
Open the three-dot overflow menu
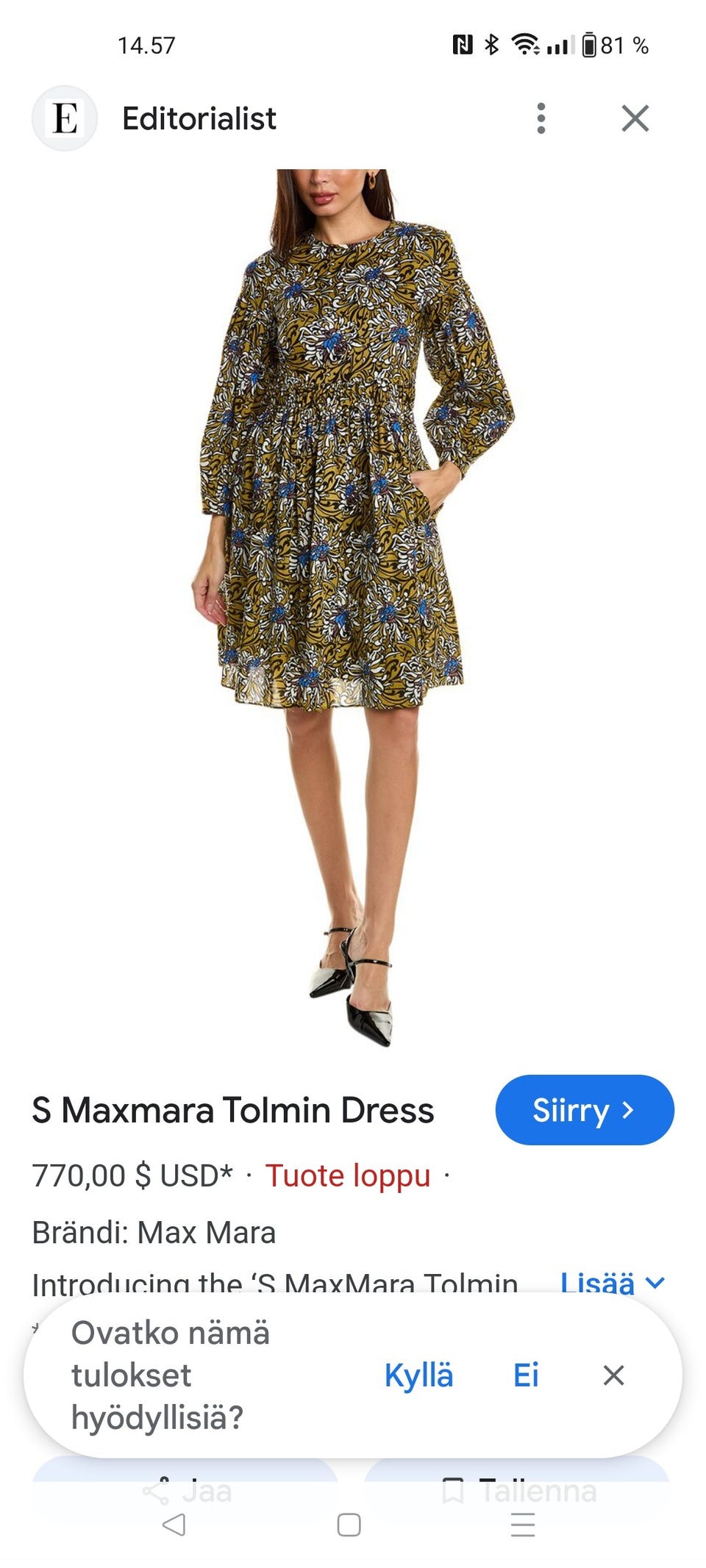(541, 118)
